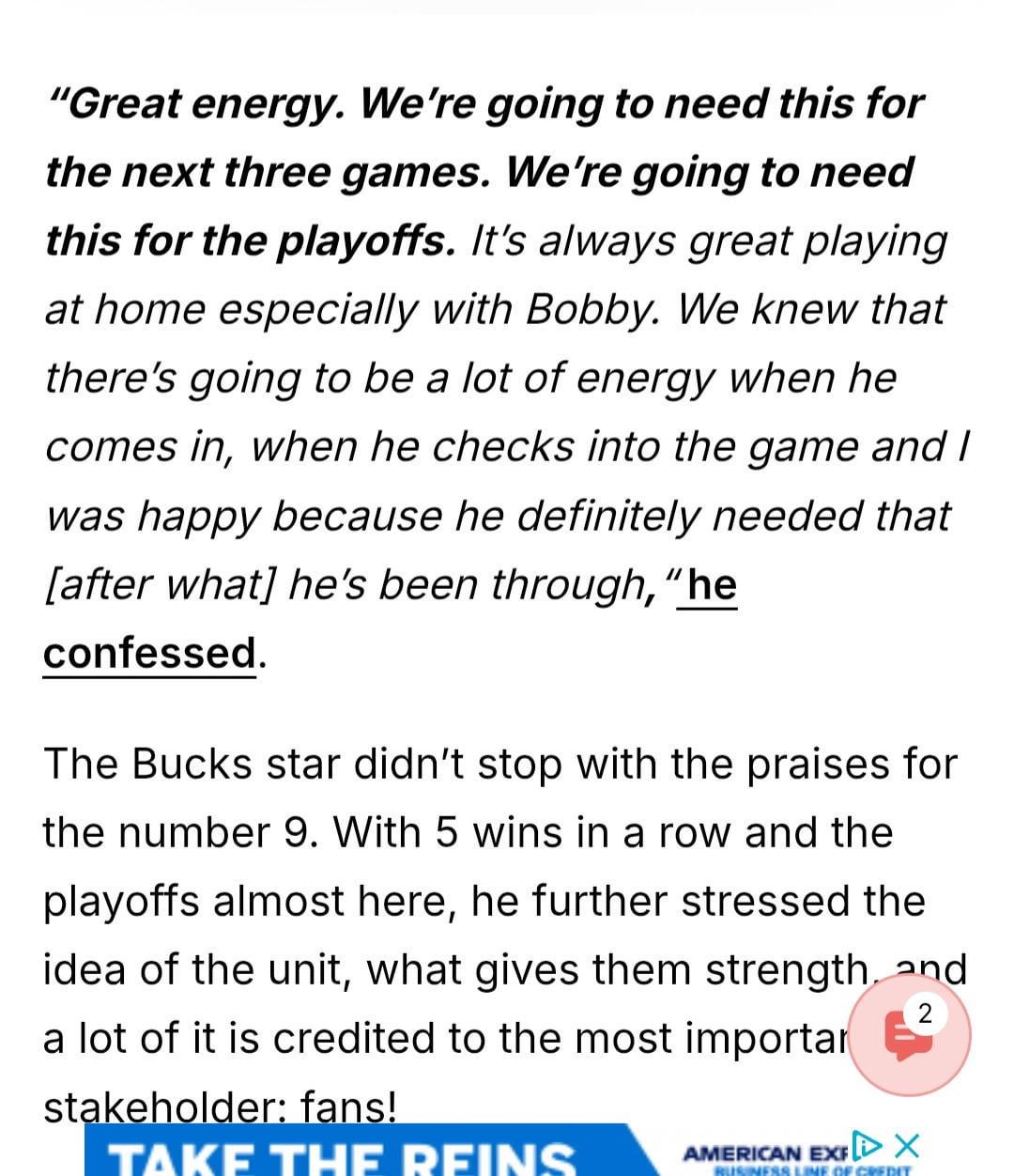The height and width of the screenshot is (1176, 1014).
Task: Open the comments bubble with 2 comments
Action: pos(909,1036)
